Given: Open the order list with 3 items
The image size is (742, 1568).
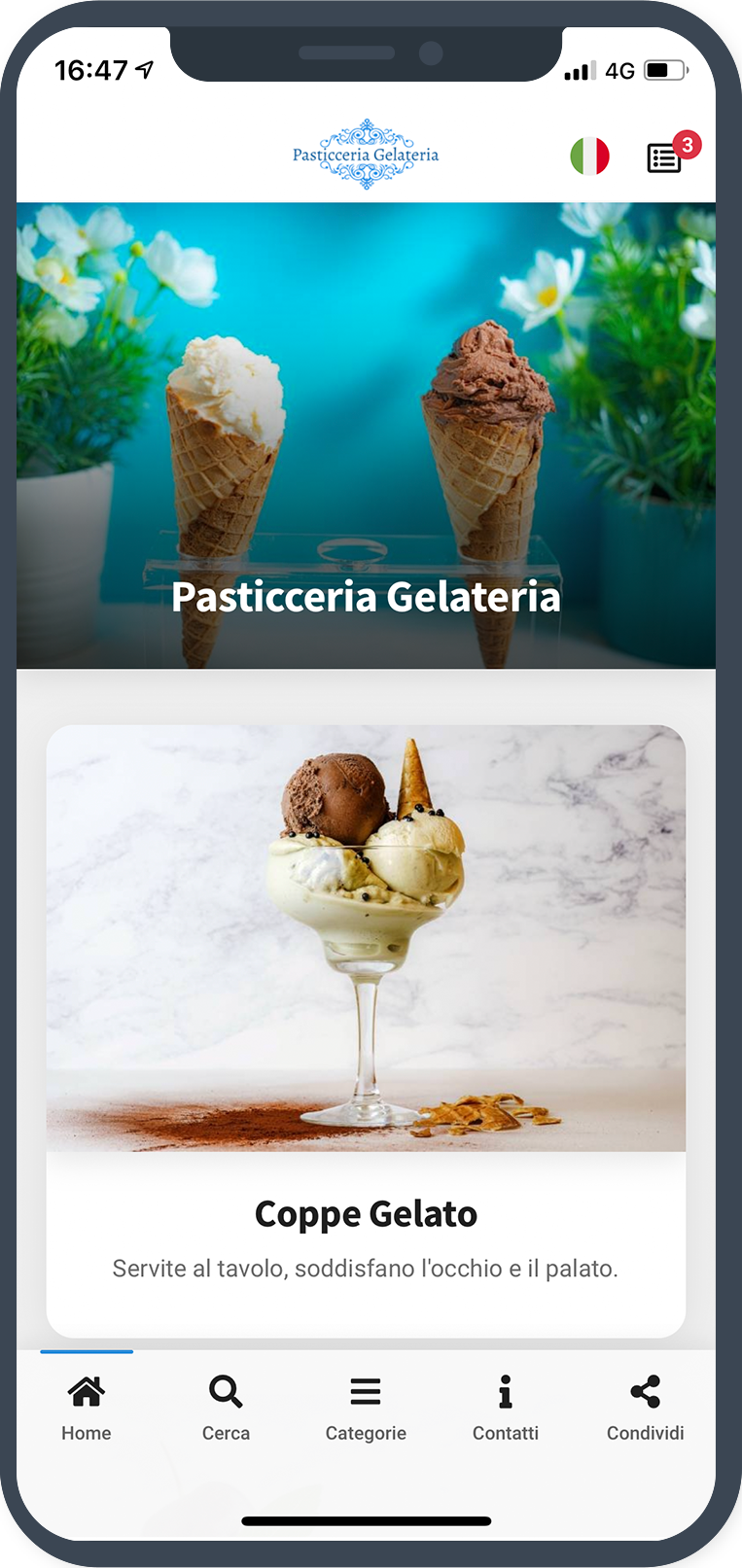Looking at the screenshot, I should [665, 157].
